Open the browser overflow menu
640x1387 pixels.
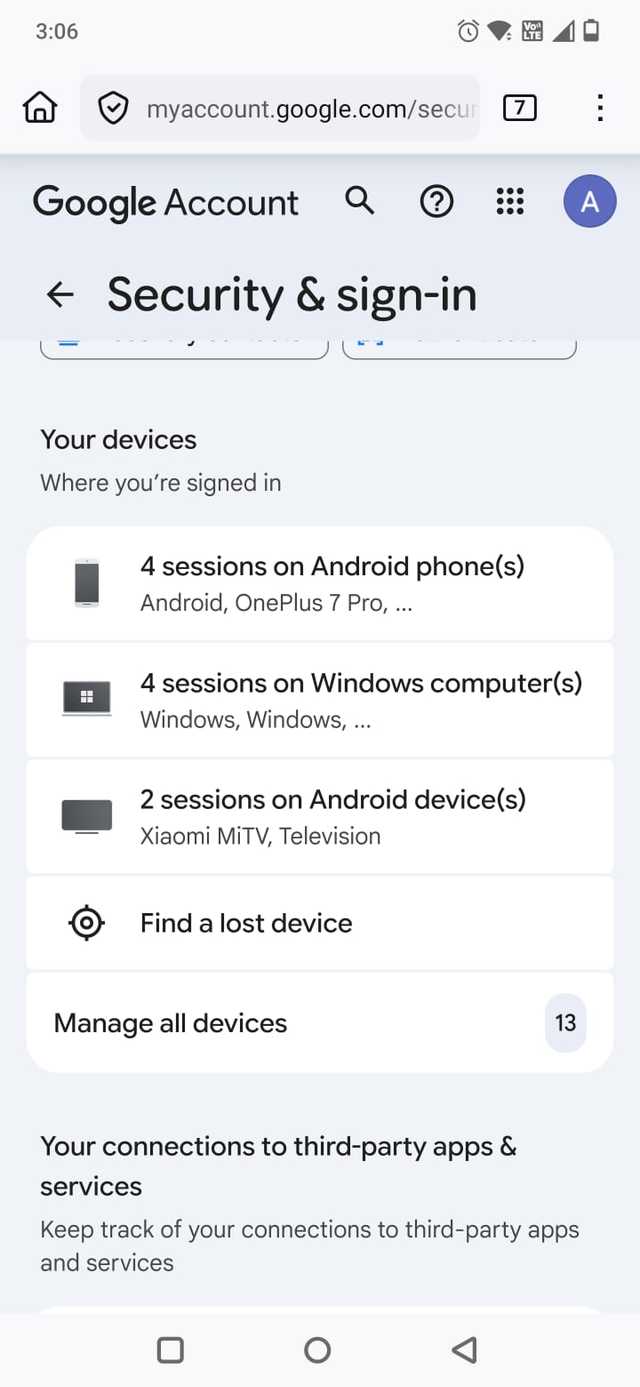[x=599, y=107]
